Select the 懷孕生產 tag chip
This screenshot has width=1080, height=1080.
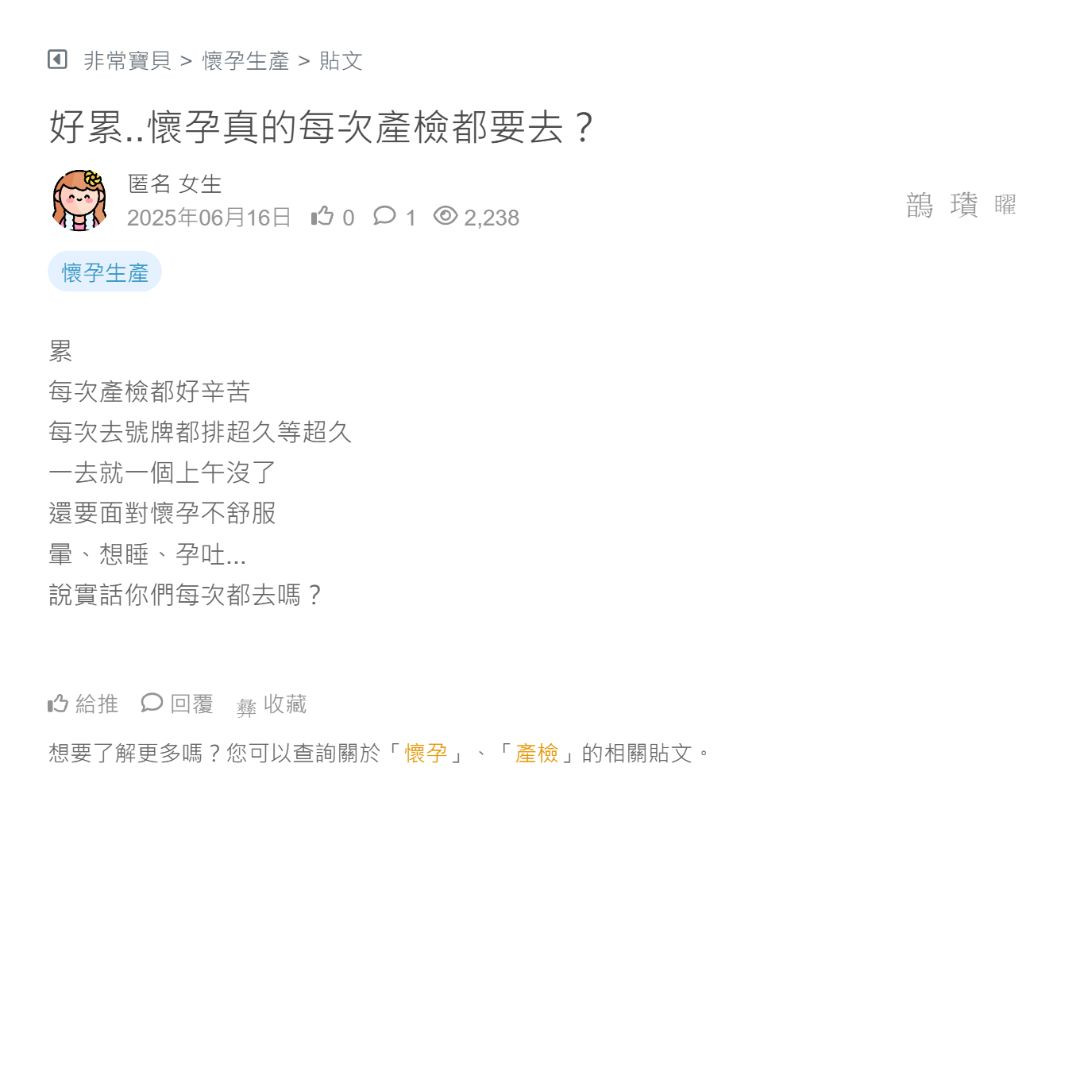(105, 272)
